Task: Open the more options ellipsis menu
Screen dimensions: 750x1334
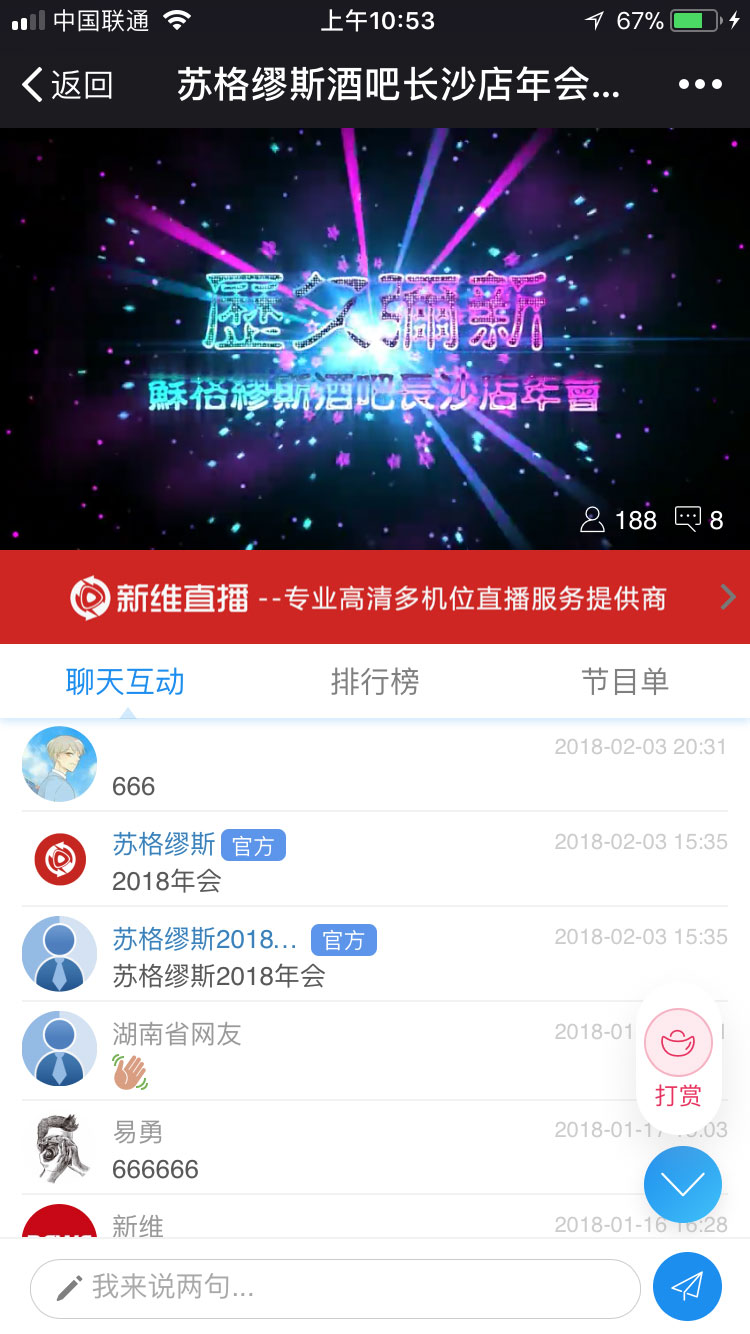Action: coord(701,85)
